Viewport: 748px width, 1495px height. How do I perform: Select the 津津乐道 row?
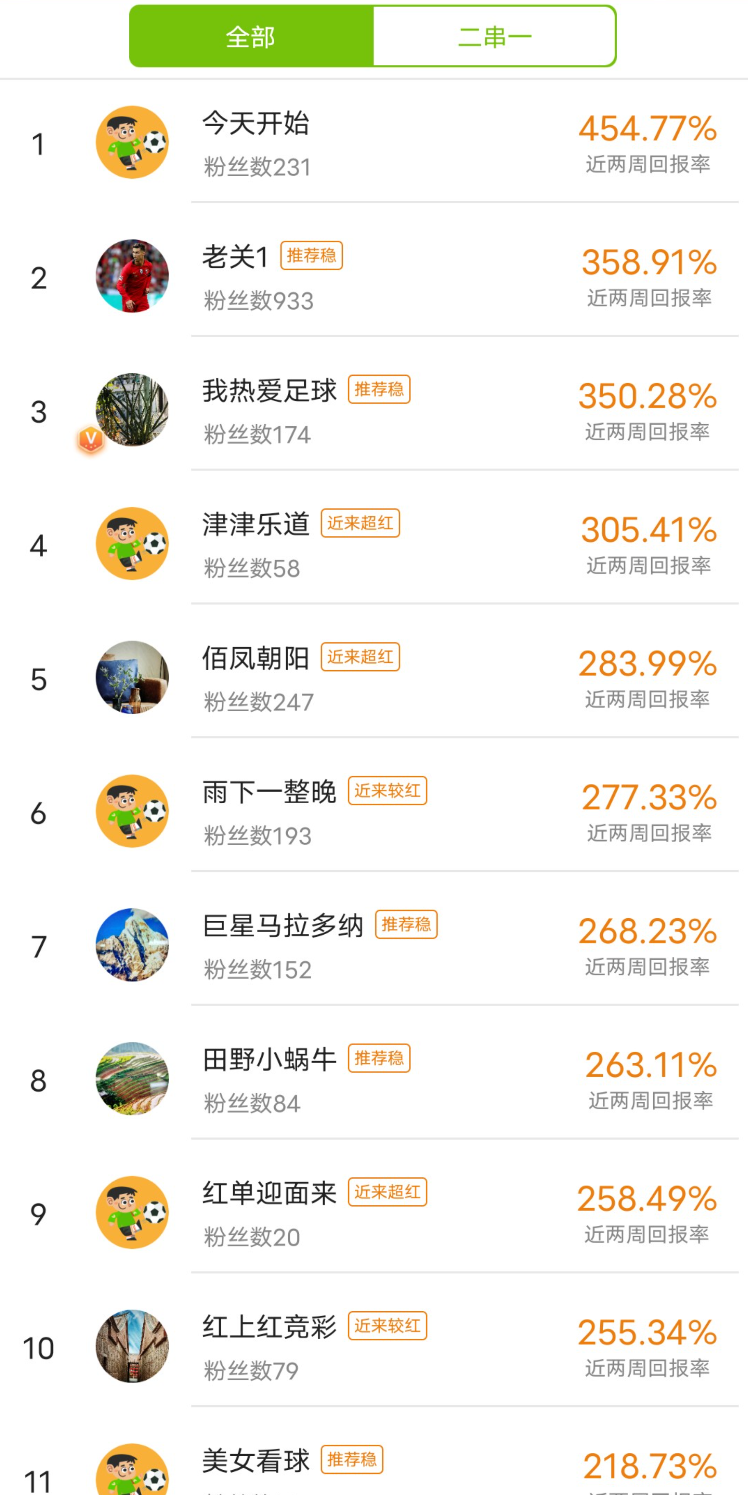(x=256, y=525)
